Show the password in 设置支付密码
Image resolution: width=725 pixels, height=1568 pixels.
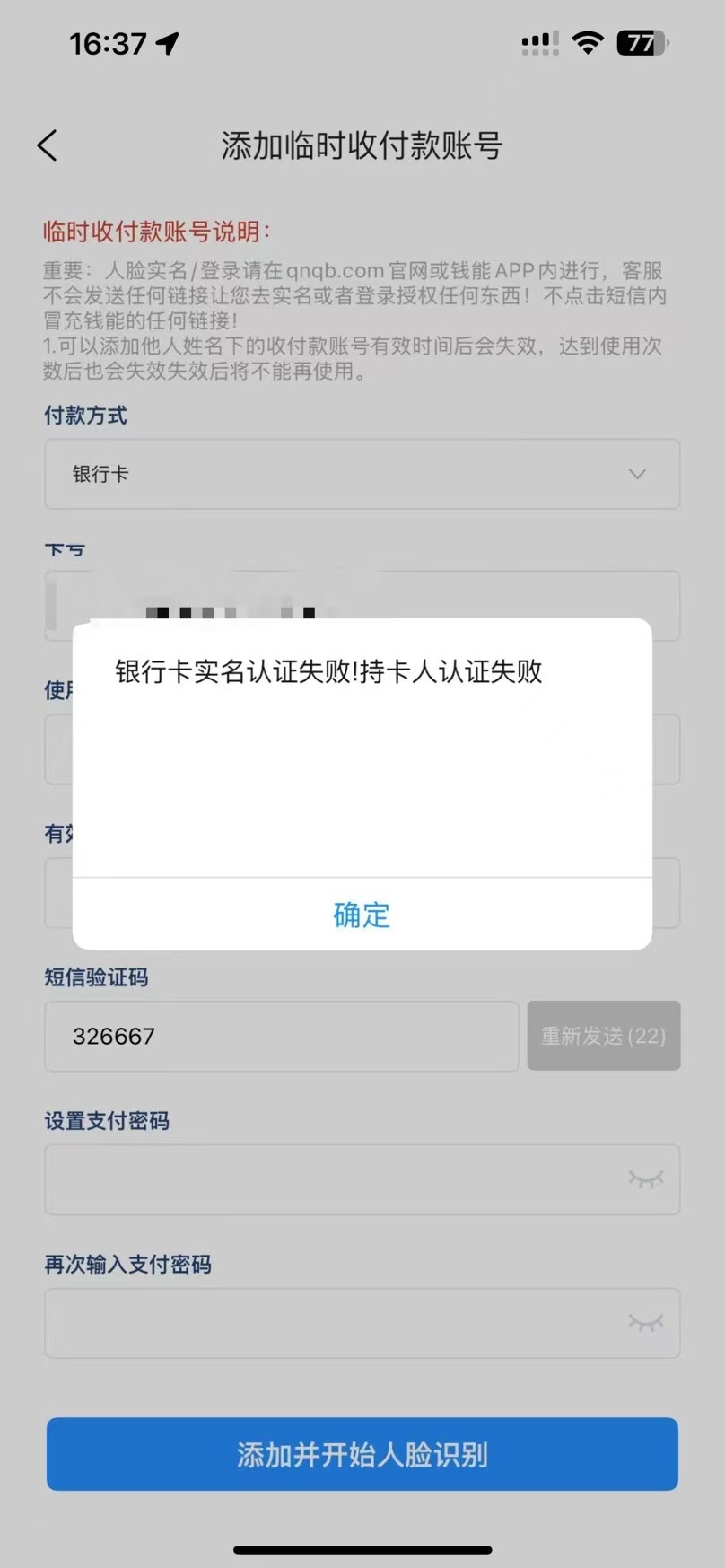pos(645,1179)
